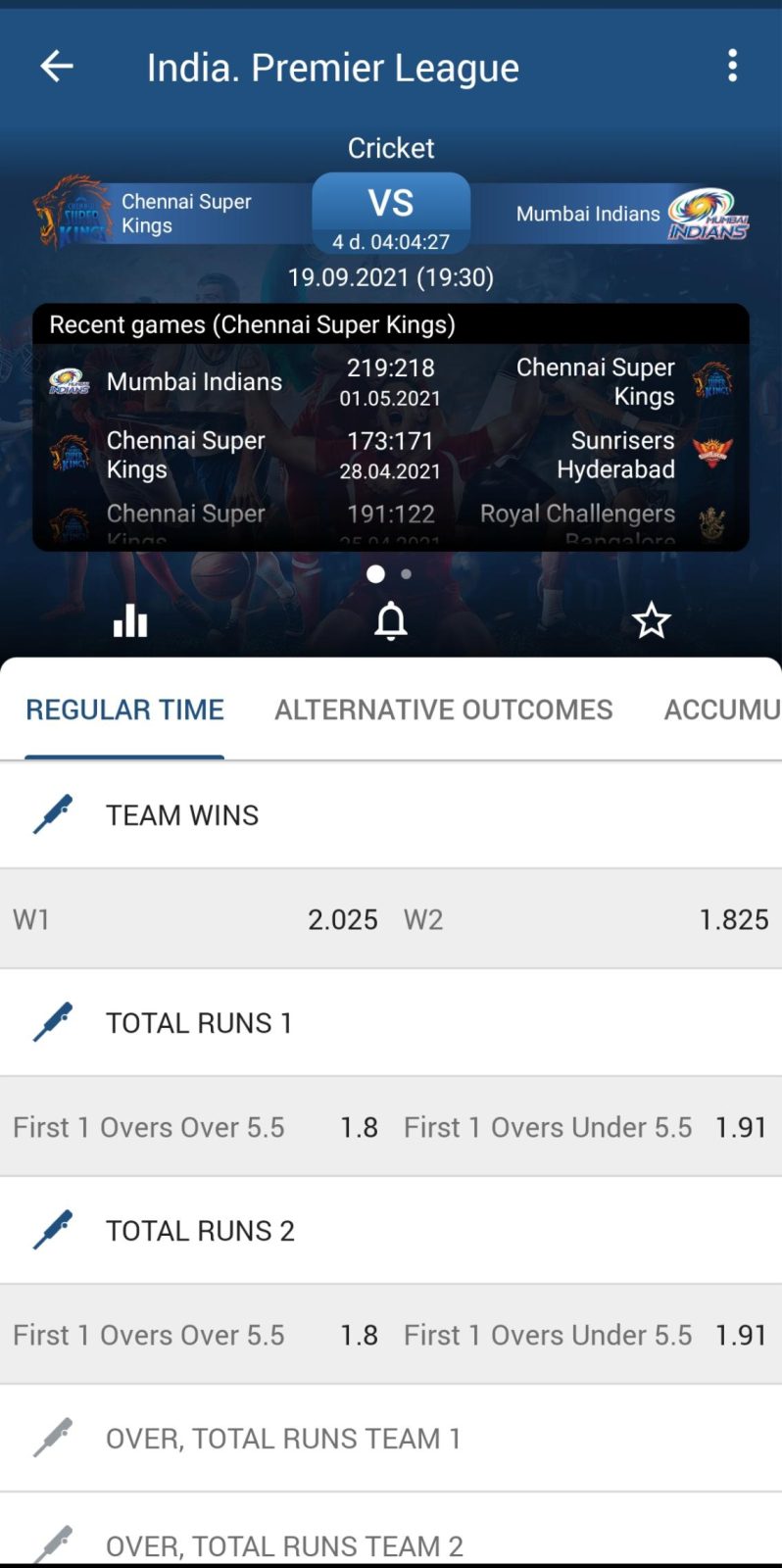The height and width of the screenshot is (1568, 782).
Task: Pick Under 5.5 under Total Runs 1
Action: 586,1127
